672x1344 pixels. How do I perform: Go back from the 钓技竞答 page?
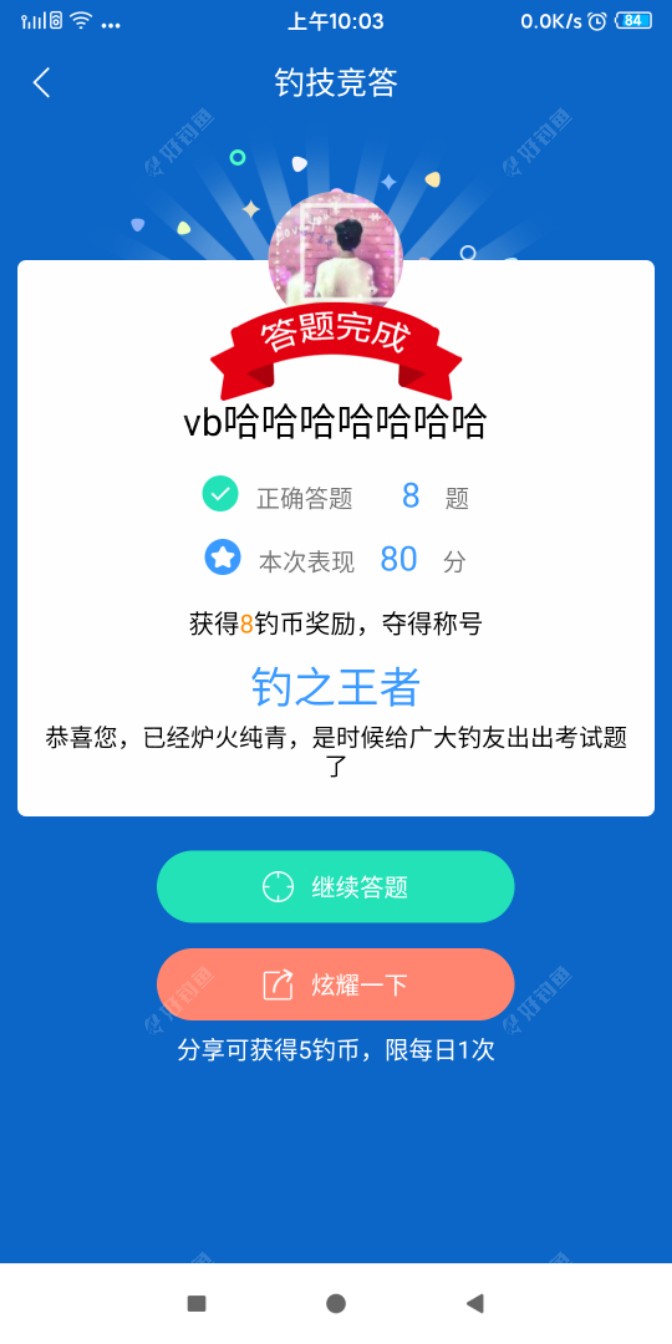point(41,83)
